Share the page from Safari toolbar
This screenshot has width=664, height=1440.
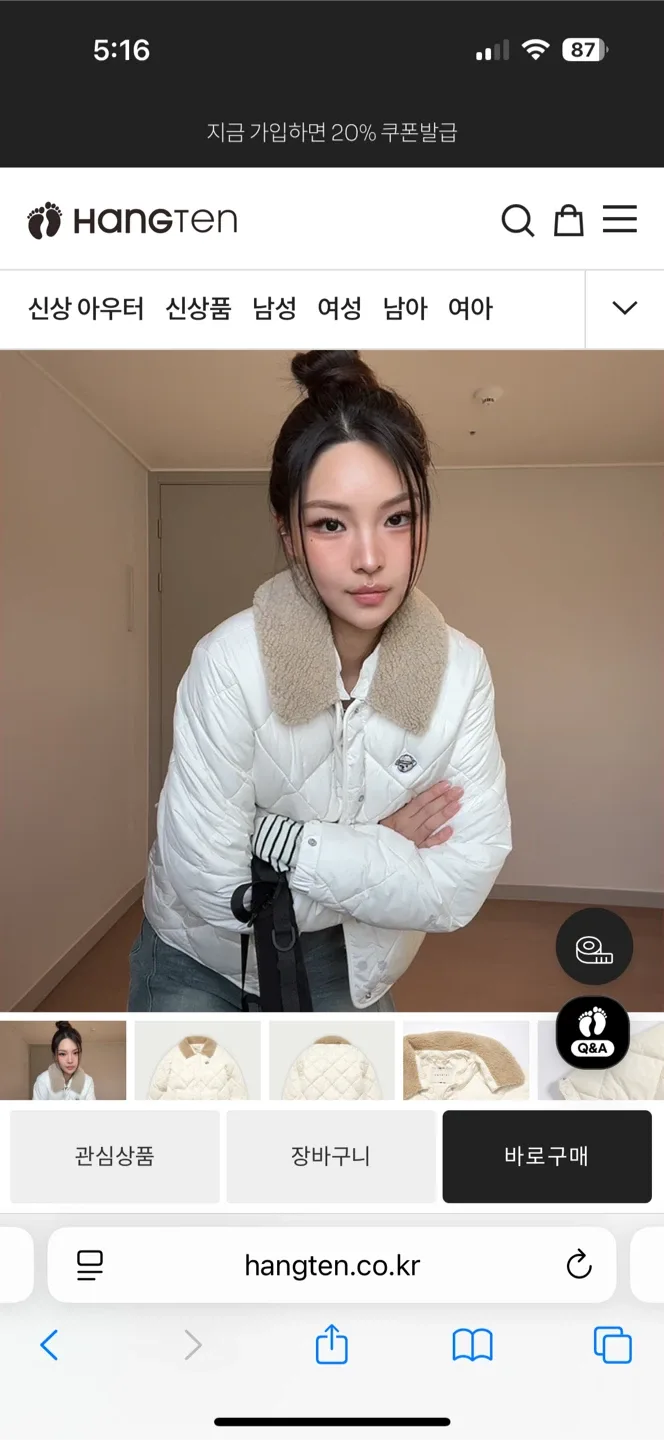coord(332,1345)
